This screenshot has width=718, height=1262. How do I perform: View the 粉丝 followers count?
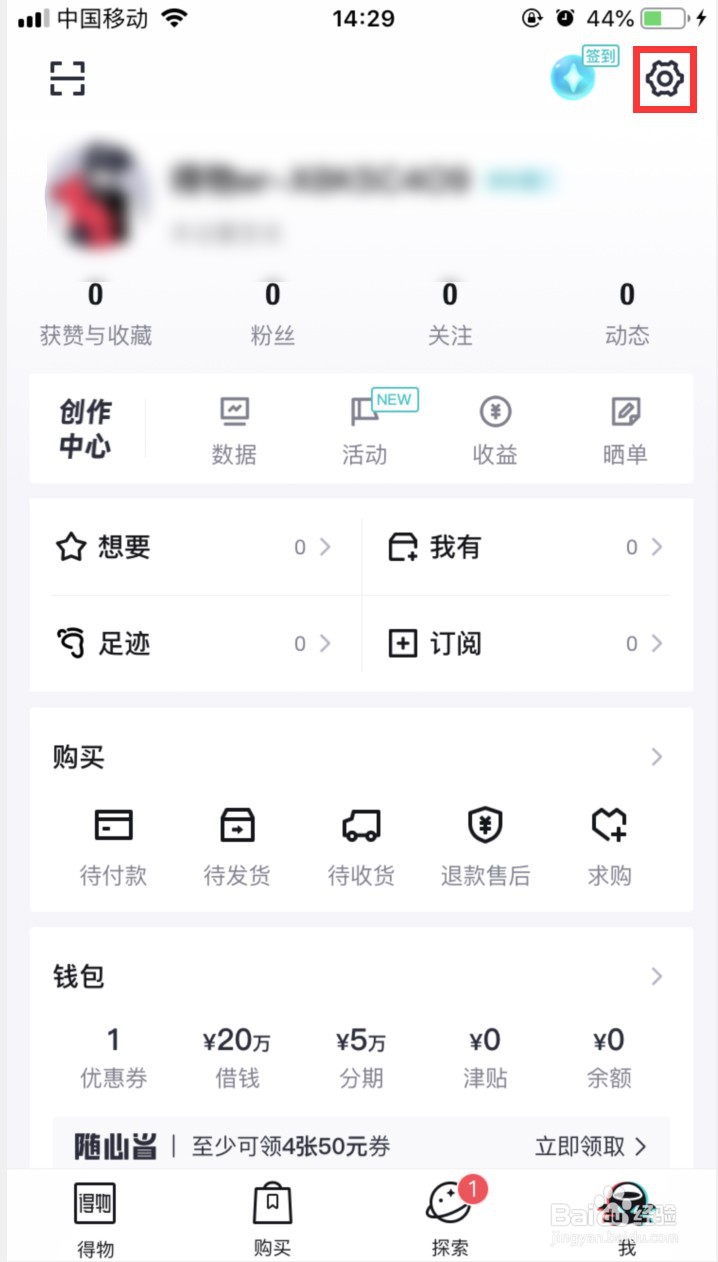[272, 314]
